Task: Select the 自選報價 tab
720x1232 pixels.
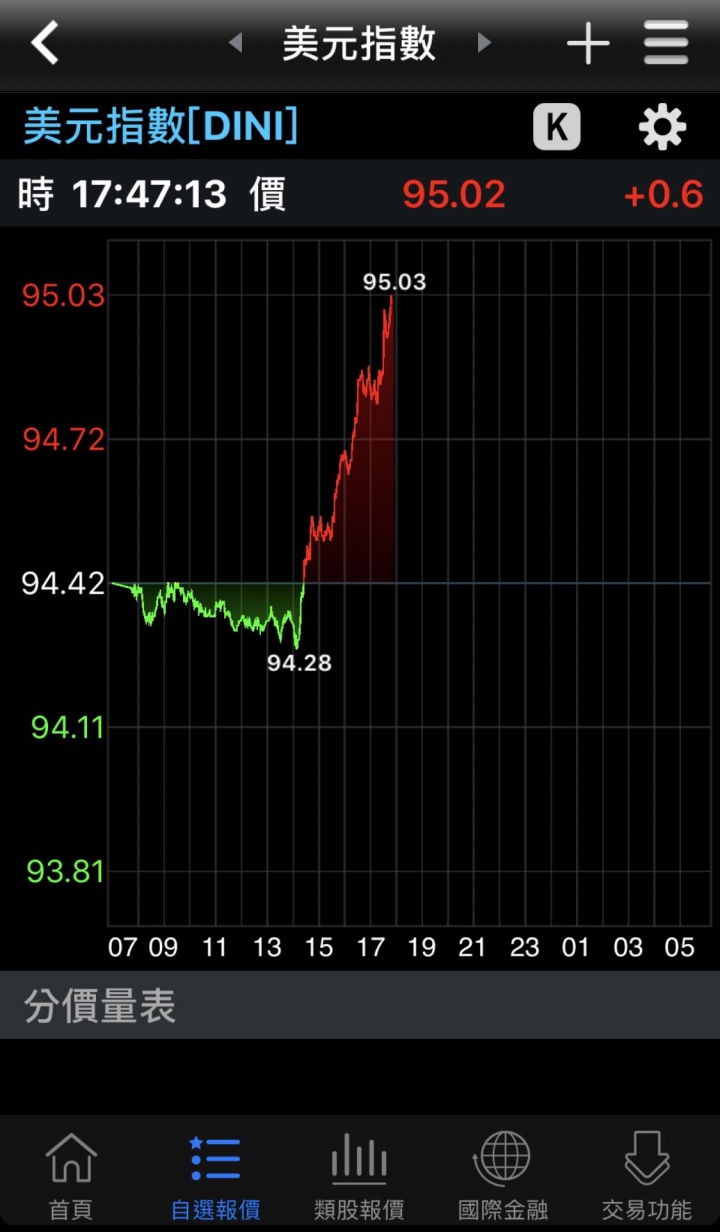Action: pos(216,1175)
